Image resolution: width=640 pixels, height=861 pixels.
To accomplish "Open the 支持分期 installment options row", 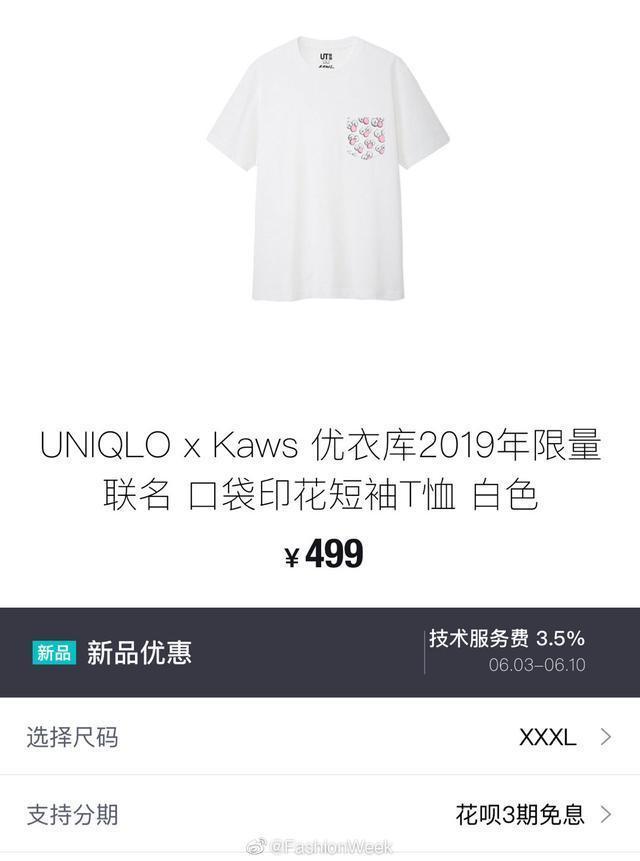I will pyautogui.click(x=320, y=814).
